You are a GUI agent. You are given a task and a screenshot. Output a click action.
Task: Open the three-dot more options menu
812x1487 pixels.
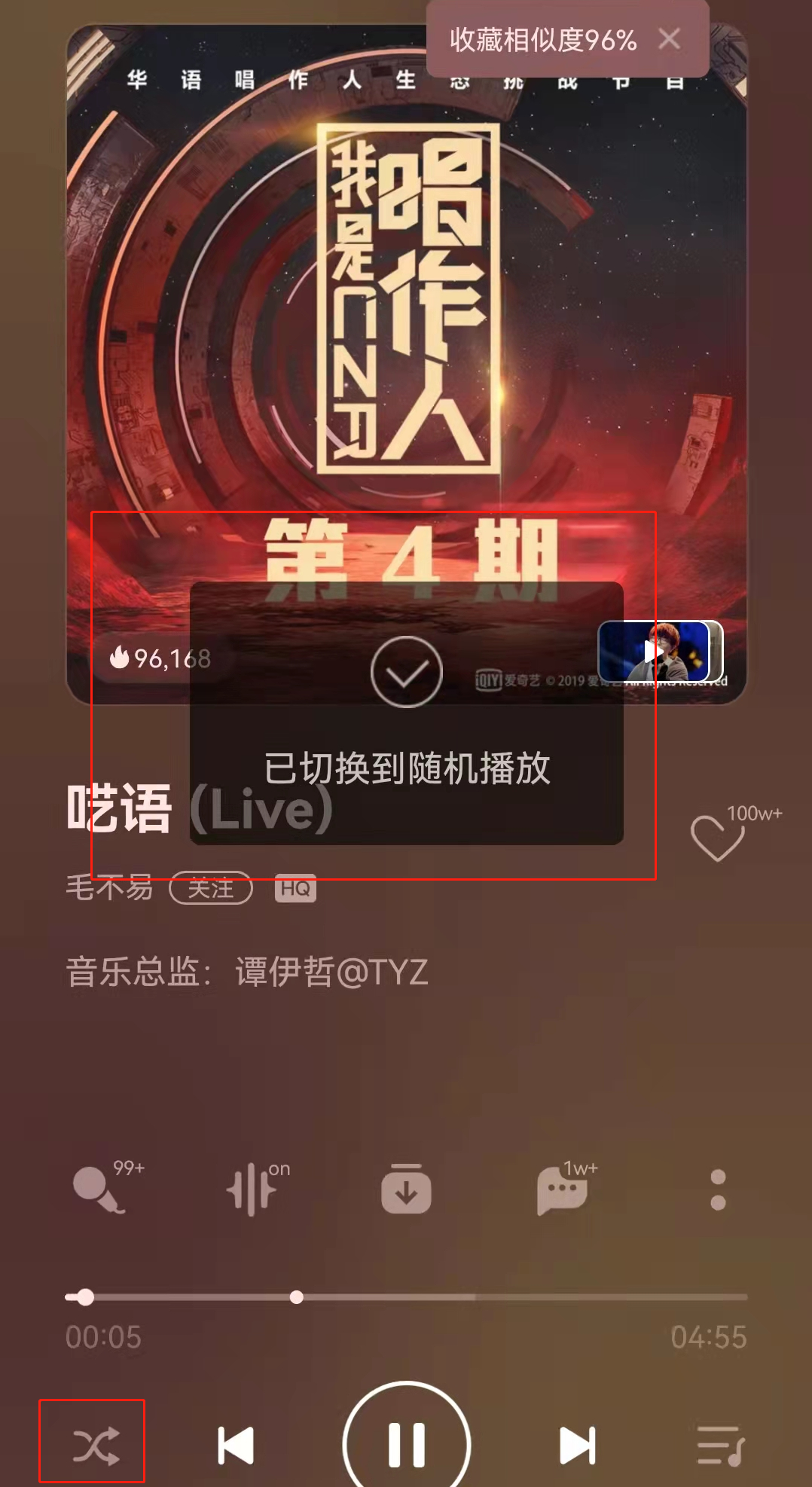718,1190
